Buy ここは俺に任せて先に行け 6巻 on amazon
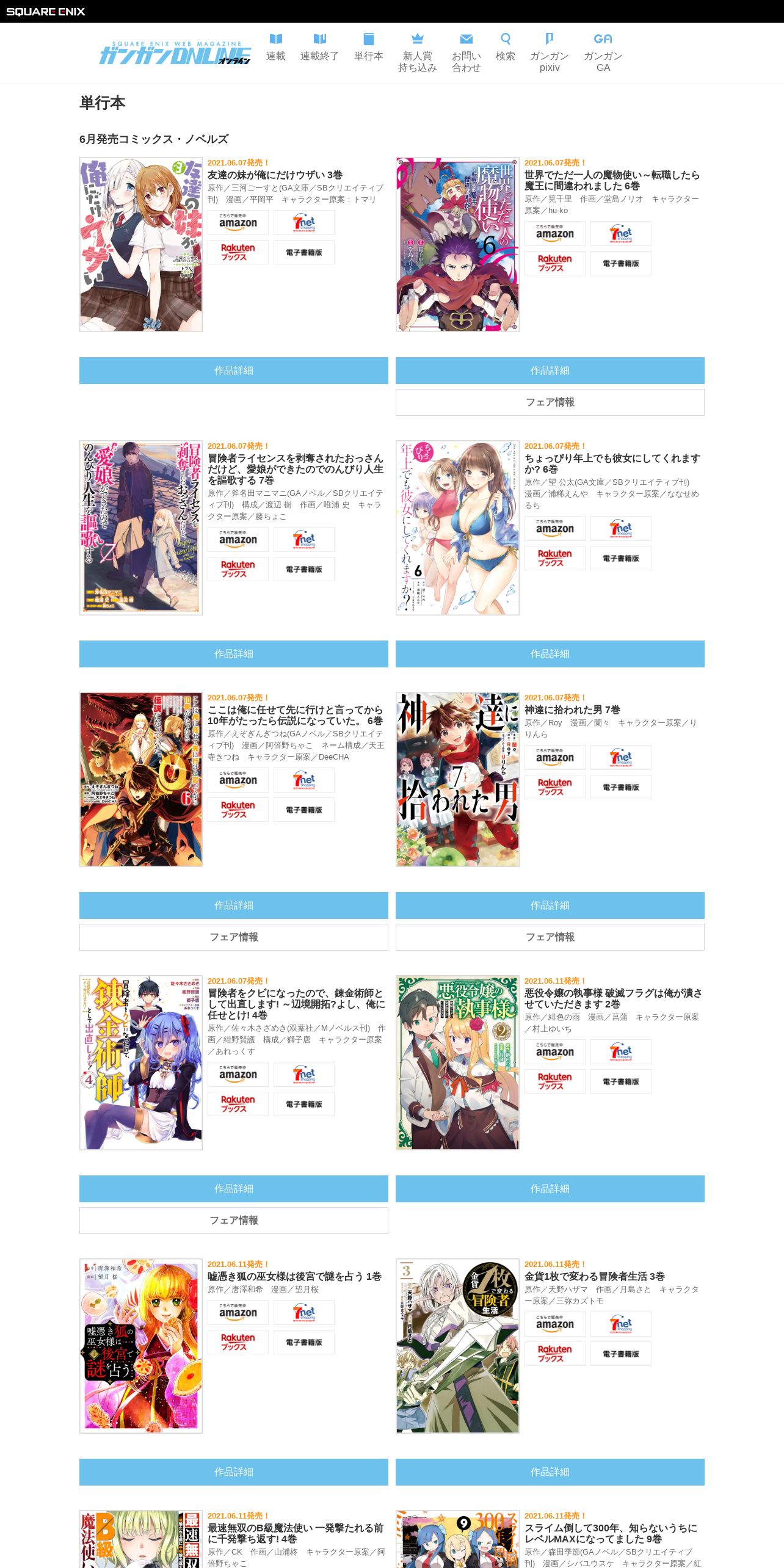Screen dimensions: 784x1568 pyautogui.click(x=238, y=780)
